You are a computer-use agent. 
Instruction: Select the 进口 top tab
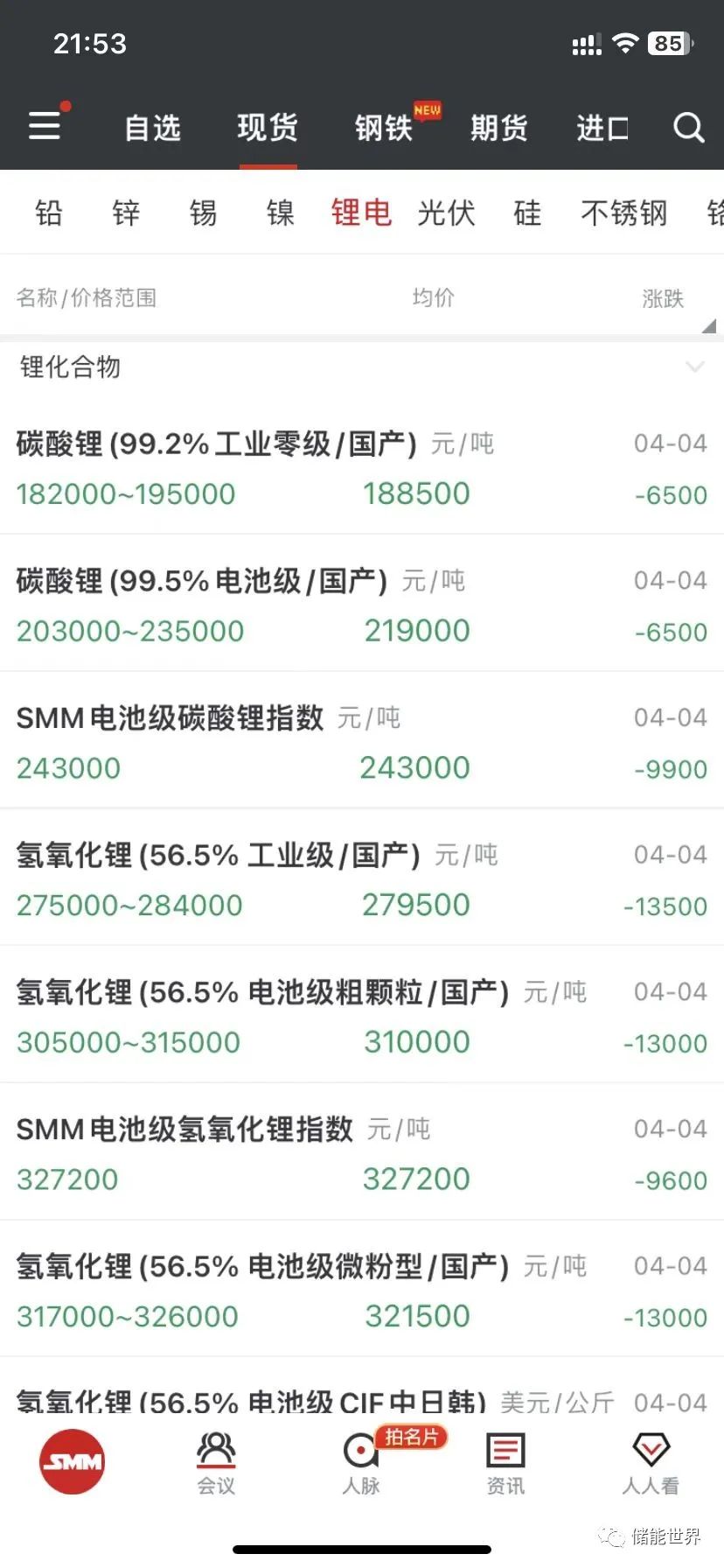[x=602, y=128]
